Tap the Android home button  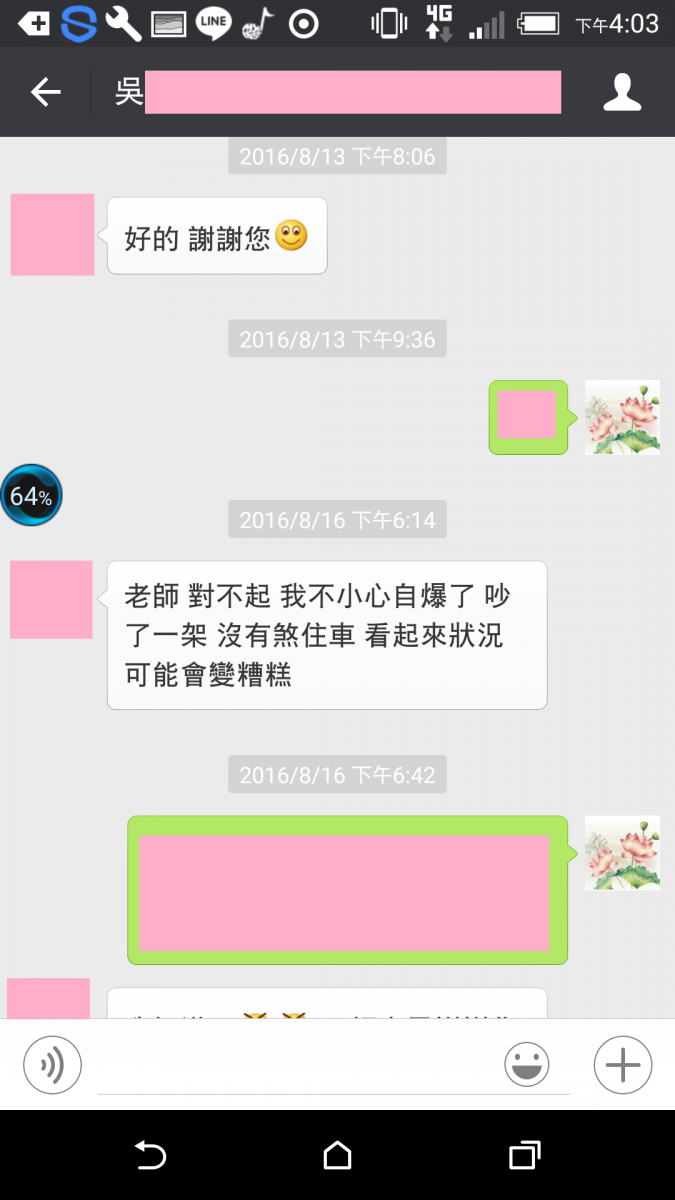(337, 1156)
